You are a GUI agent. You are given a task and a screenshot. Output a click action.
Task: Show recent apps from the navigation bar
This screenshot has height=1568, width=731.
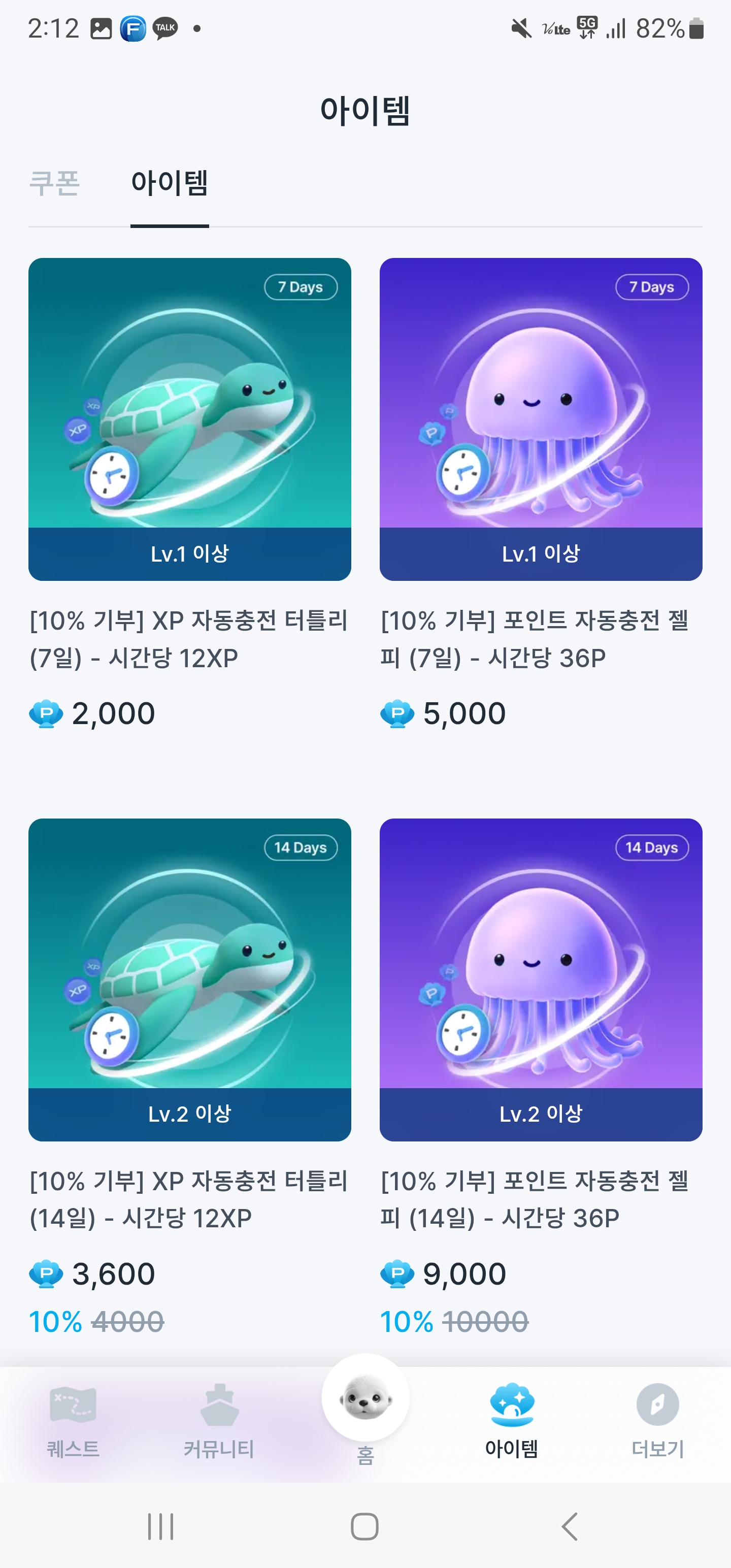tap(161, 1526)
